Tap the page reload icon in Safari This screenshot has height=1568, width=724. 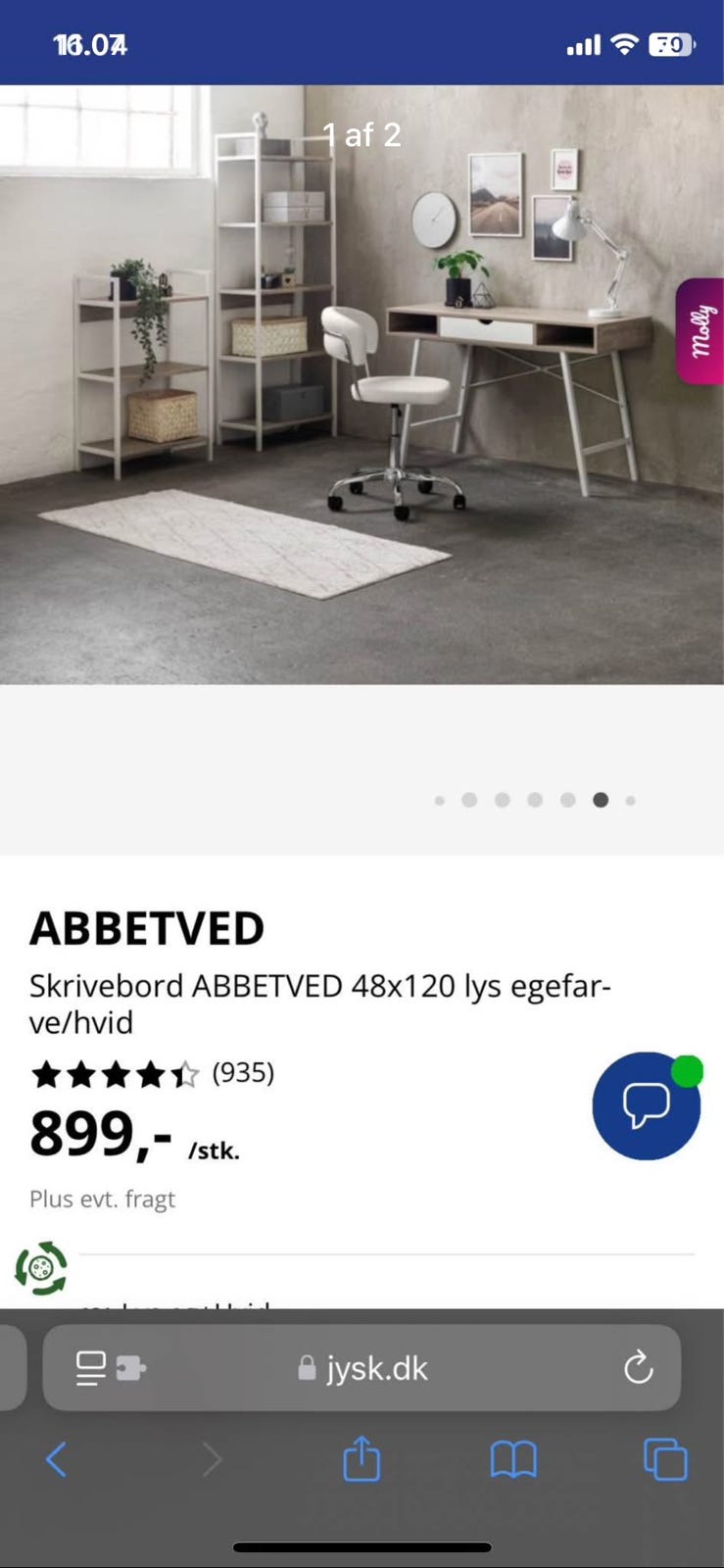(x=638, y=1368)
